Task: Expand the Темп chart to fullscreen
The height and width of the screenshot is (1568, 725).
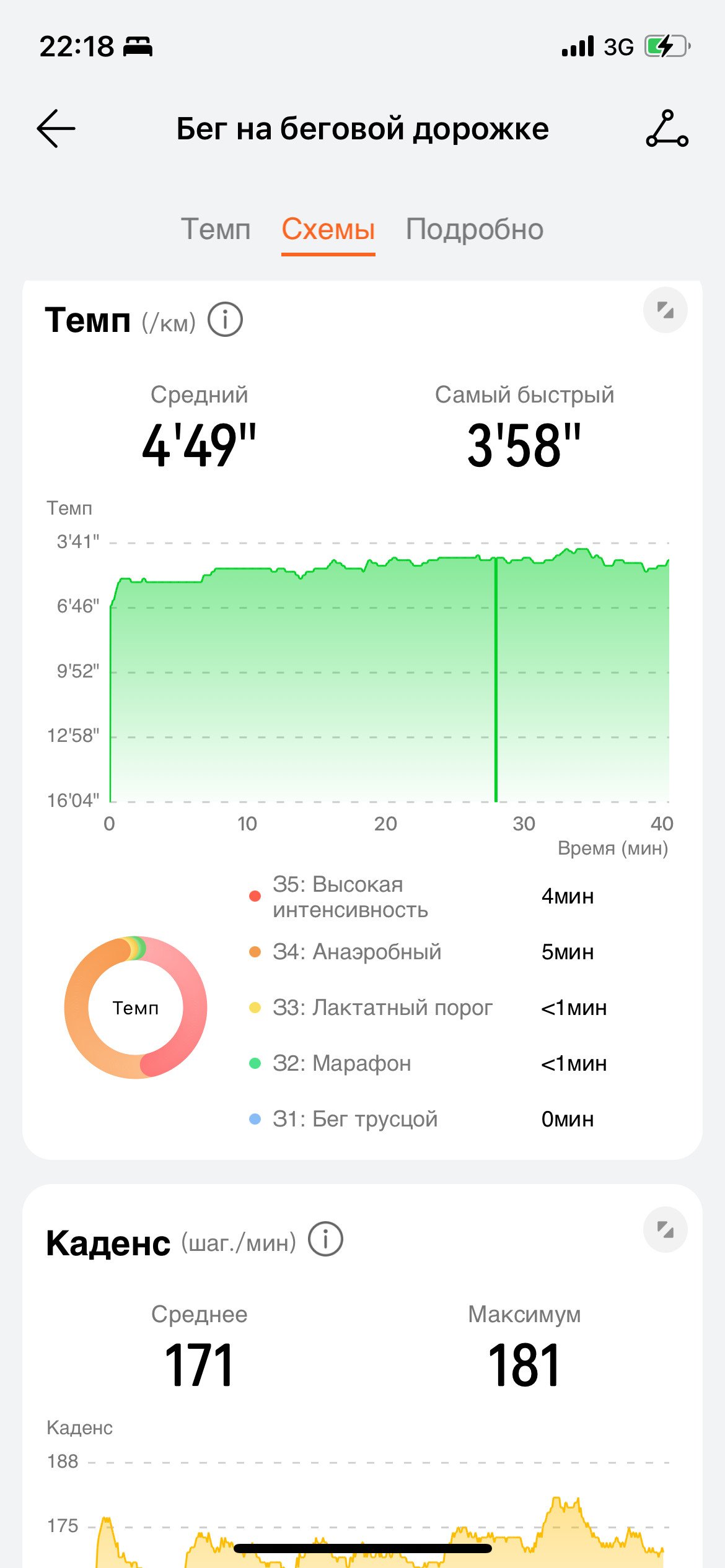Action: pyautogui.click(x=666, y=310)
